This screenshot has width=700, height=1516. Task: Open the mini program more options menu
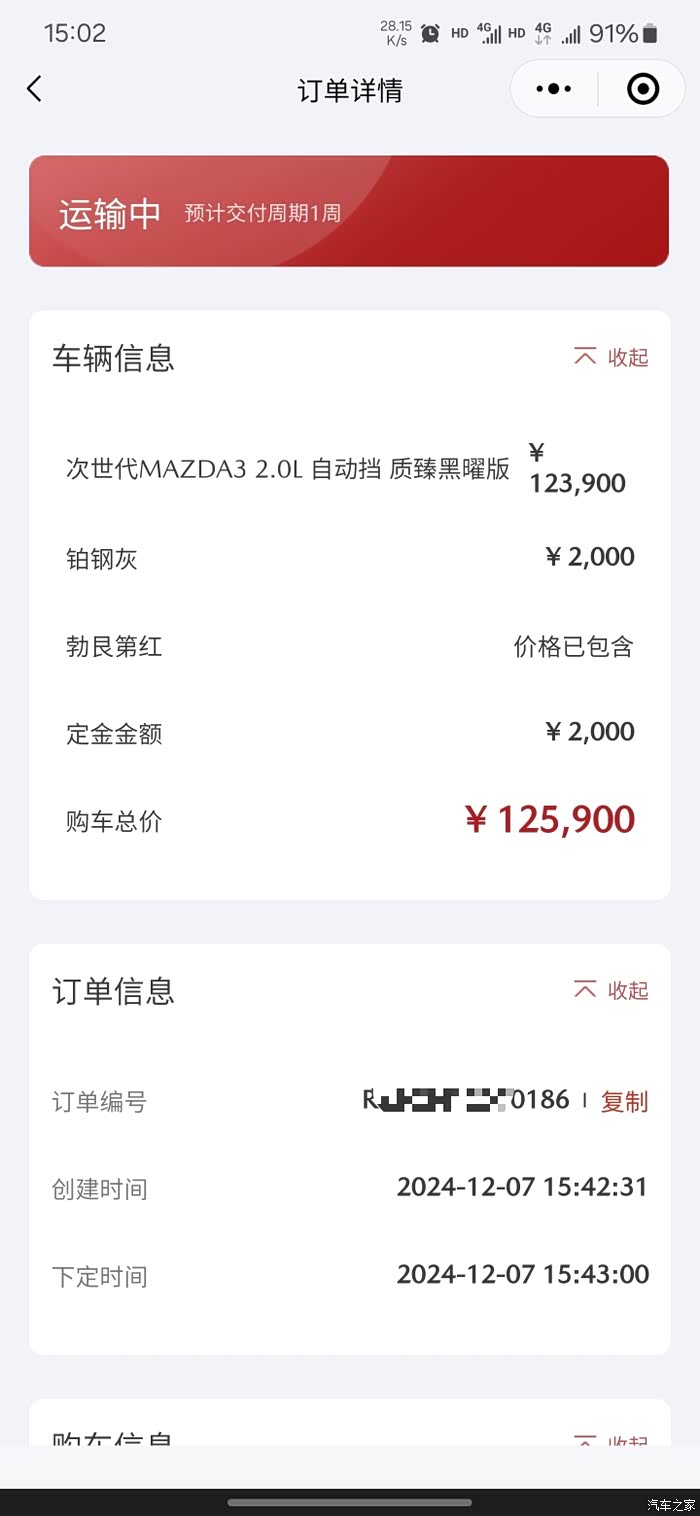[554, 90]
